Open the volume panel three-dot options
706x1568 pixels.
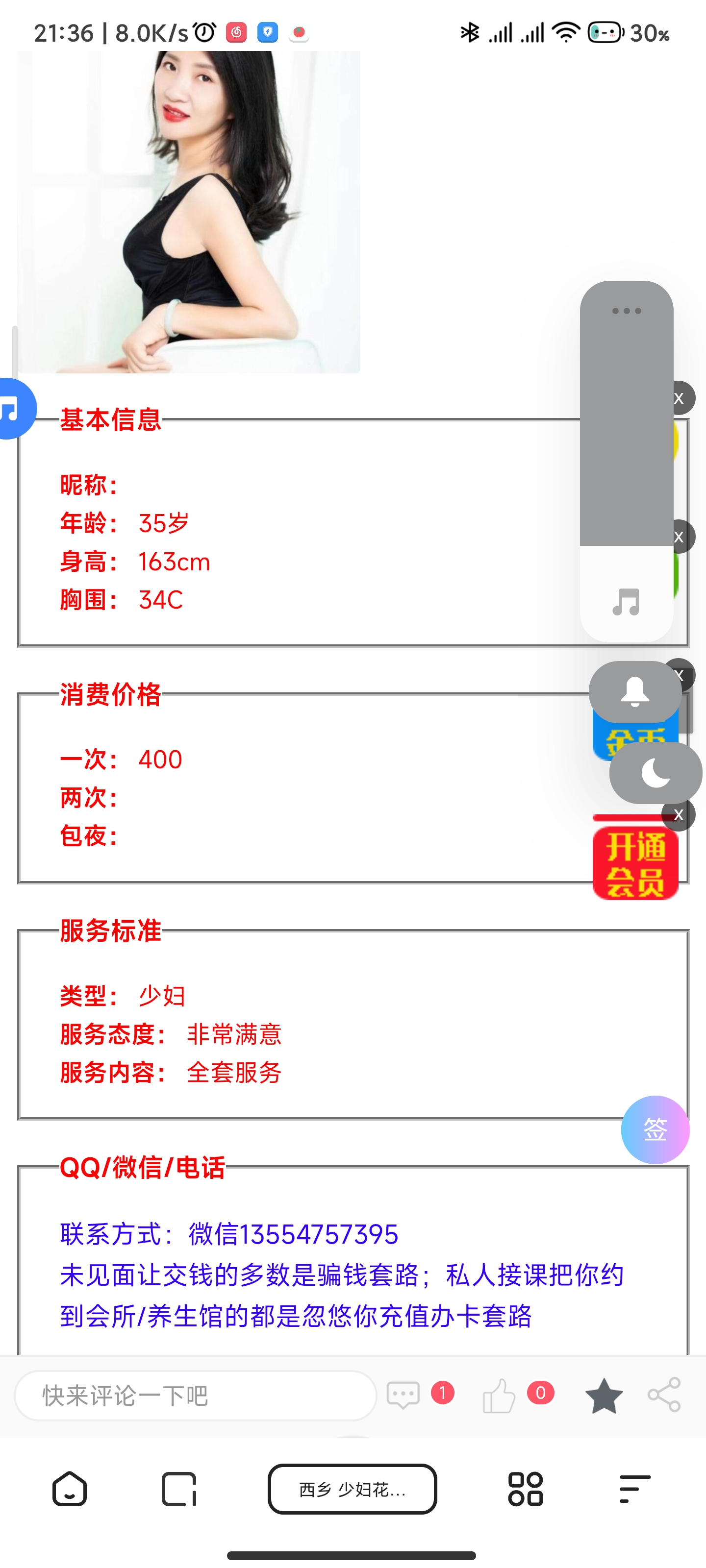(x=626, y=311)
